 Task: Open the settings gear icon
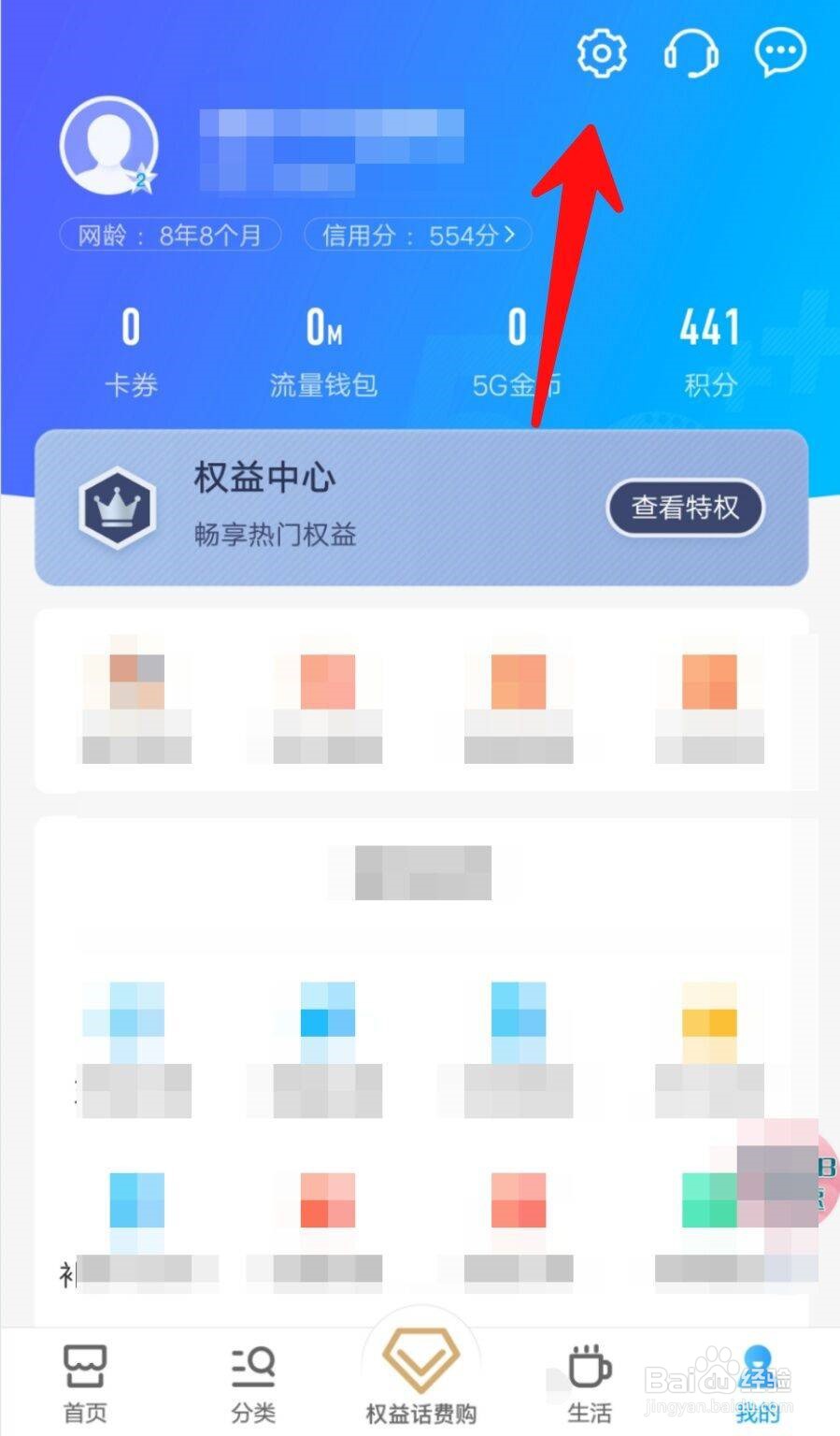(x=601, y=53)
